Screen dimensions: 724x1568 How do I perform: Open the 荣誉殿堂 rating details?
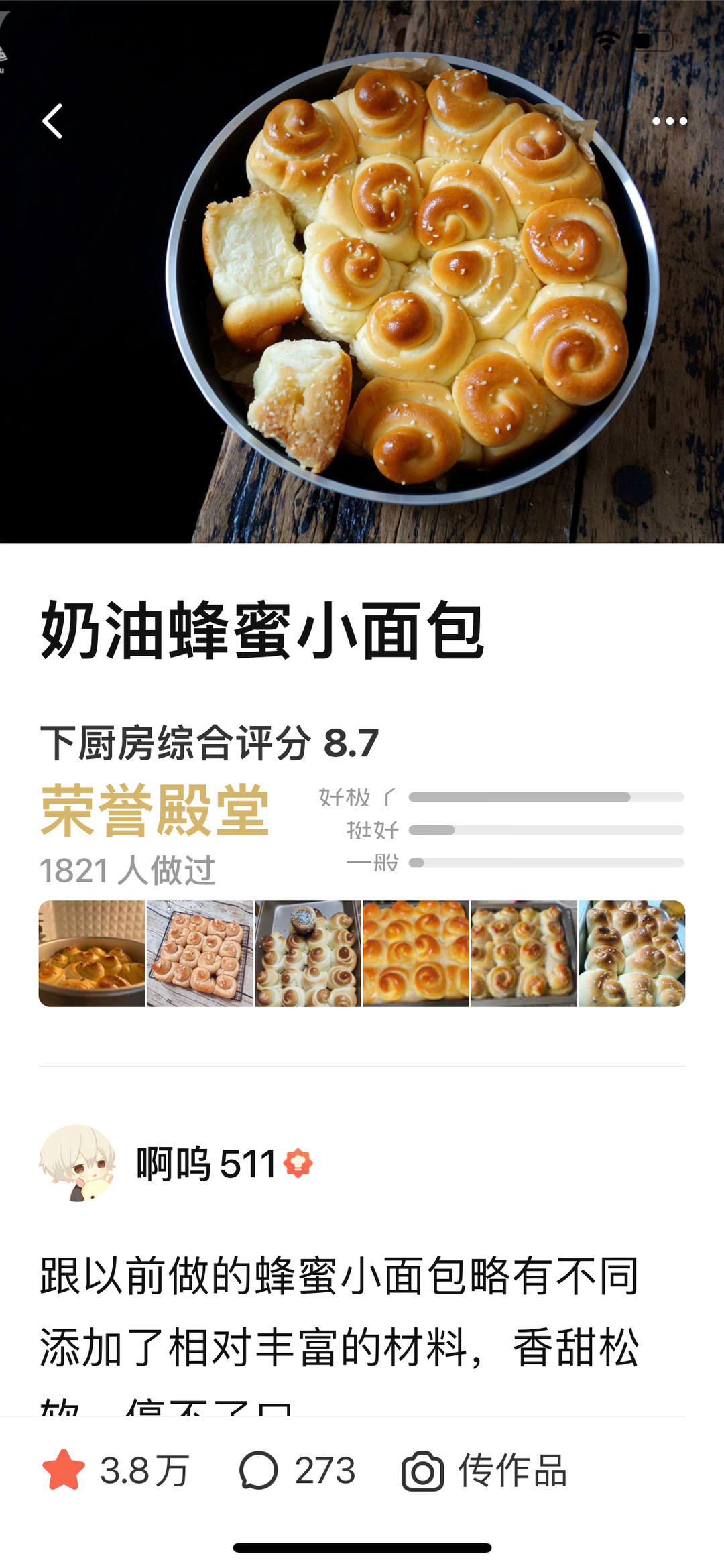pos(155,811)
